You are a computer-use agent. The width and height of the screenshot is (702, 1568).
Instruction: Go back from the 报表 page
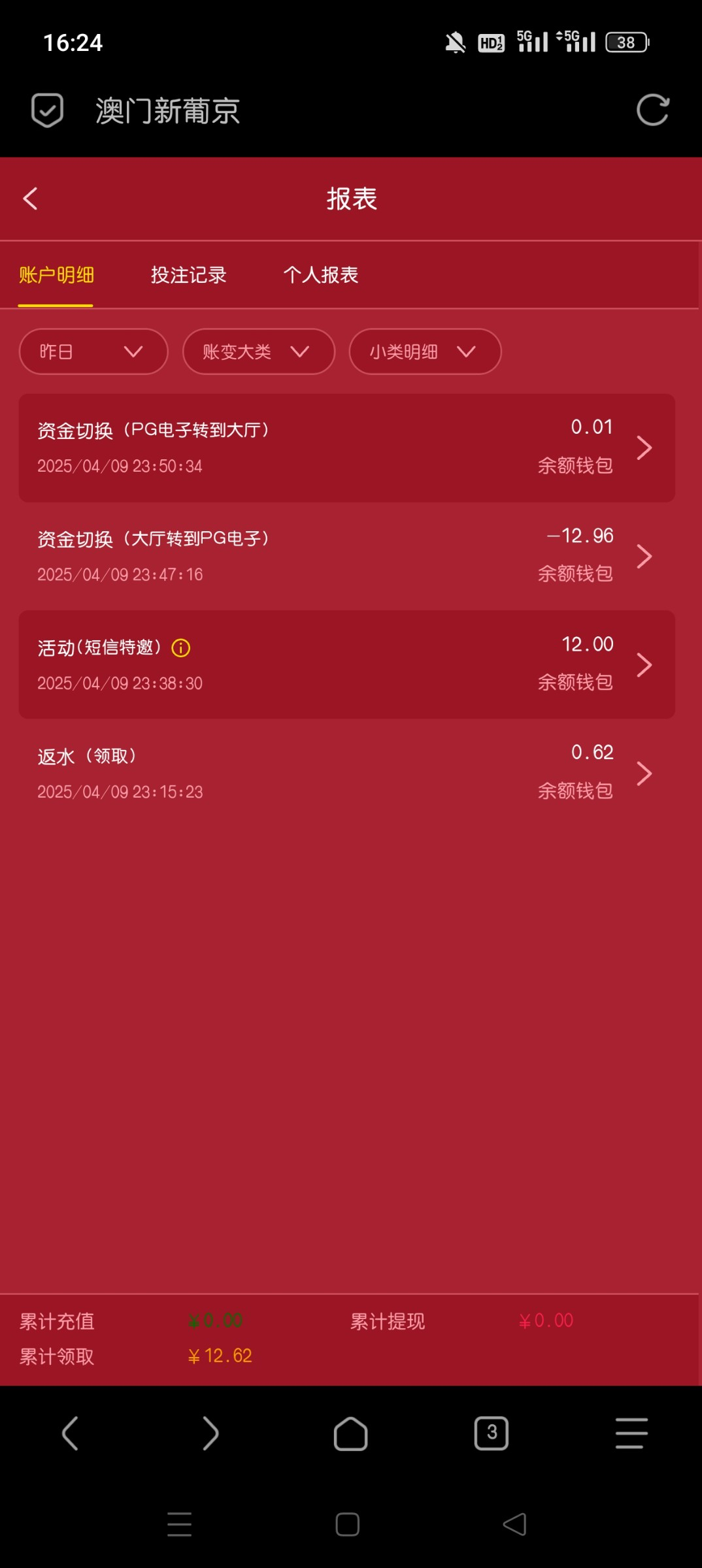tap(30, 199)
